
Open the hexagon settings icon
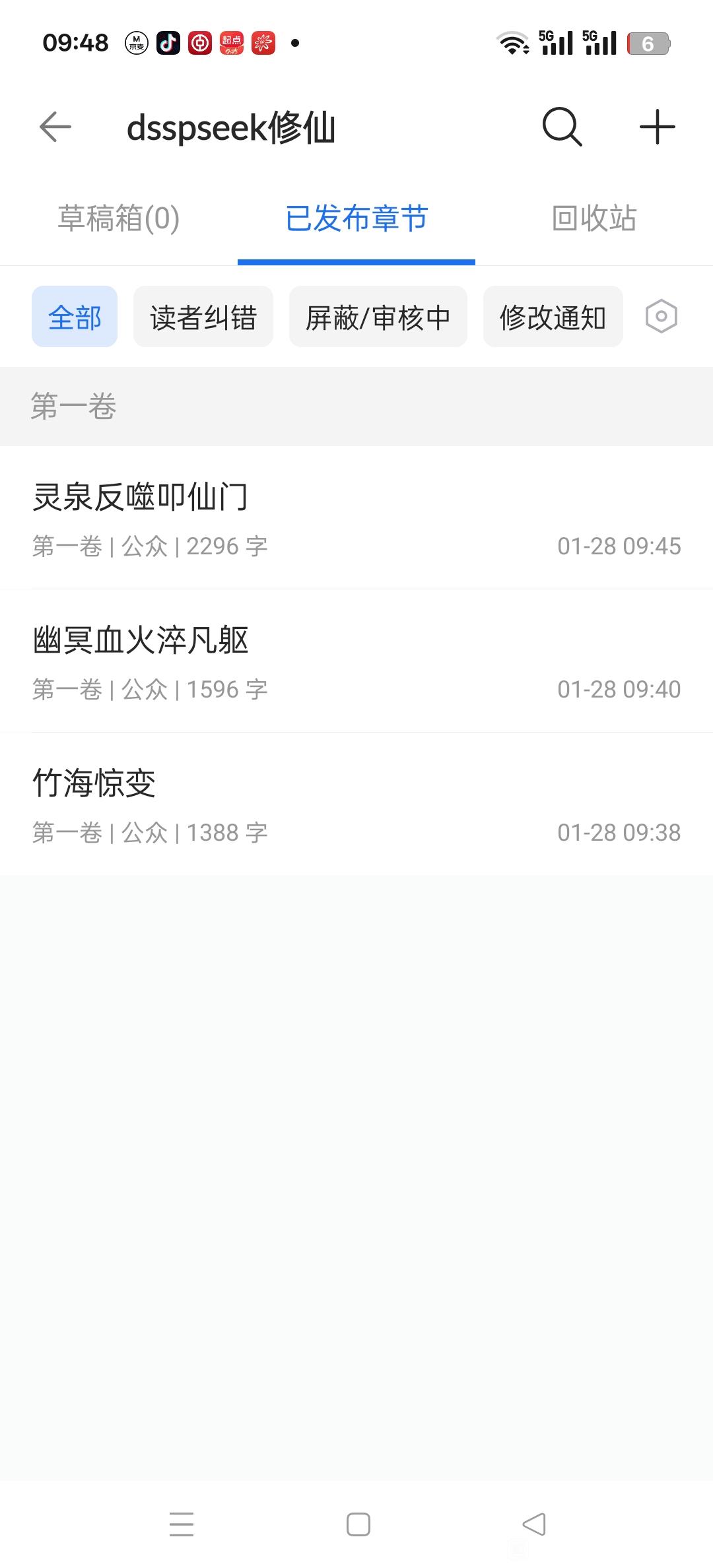tap(661, 317)
